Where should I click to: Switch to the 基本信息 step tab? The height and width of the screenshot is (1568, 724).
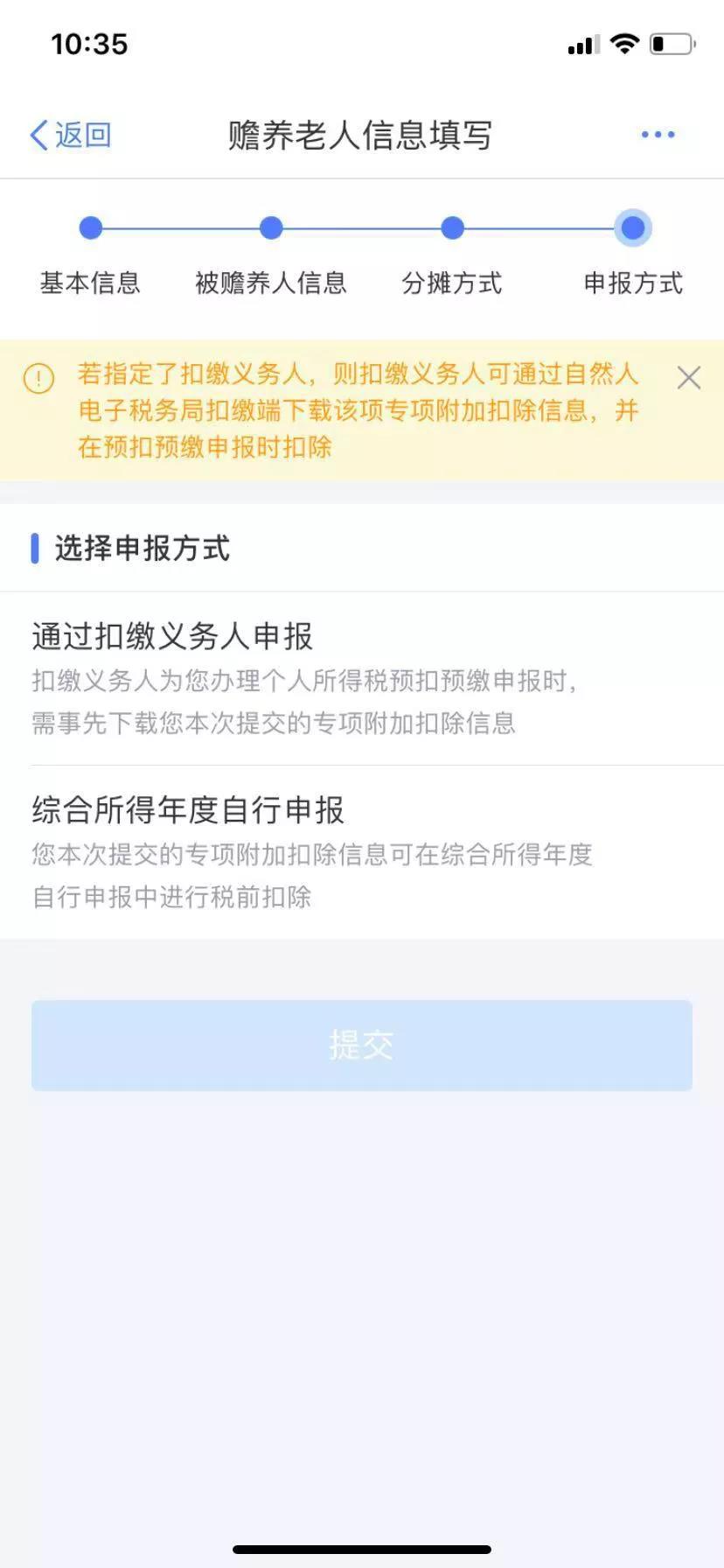coord(89,282)
